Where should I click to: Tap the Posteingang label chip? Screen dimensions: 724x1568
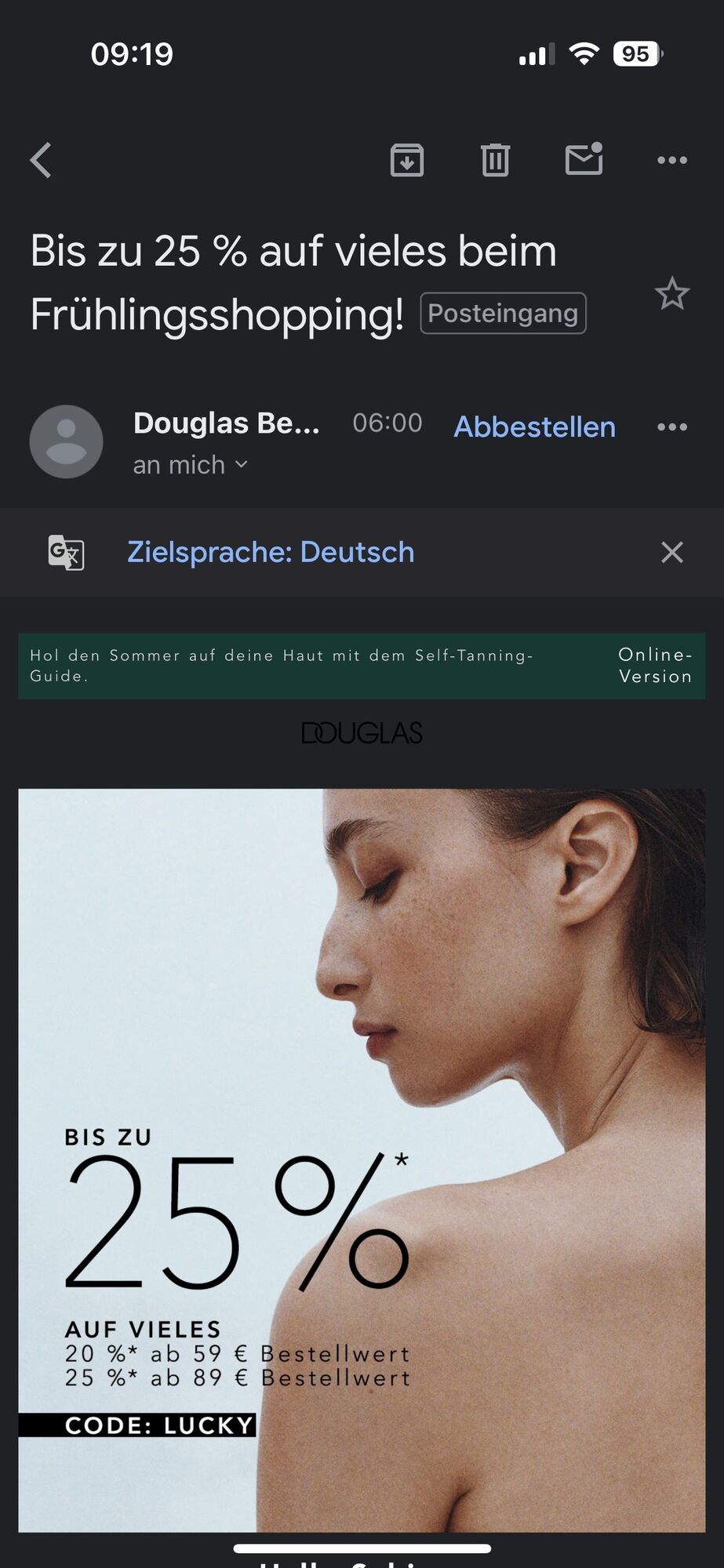(503, 314)
